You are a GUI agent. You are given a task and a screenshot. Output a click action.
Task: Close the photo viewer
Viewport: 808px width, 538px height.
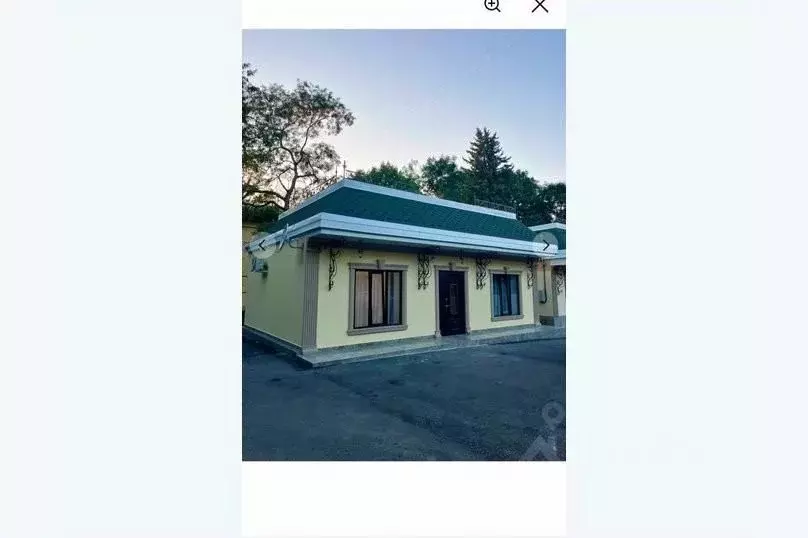(x=540, y=6)
